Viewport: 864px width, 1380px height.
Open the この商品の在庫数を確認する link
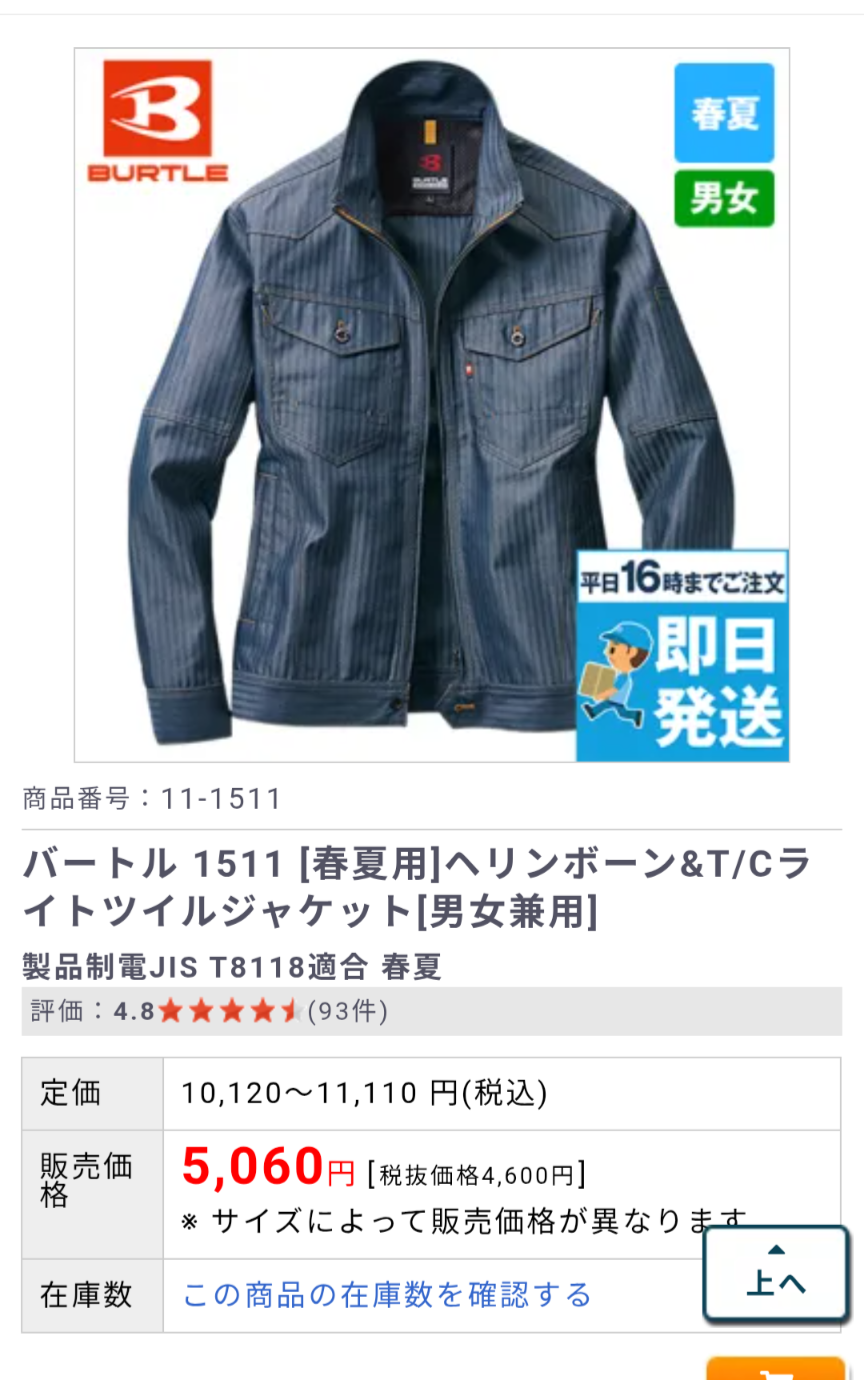pos(387,1295)
